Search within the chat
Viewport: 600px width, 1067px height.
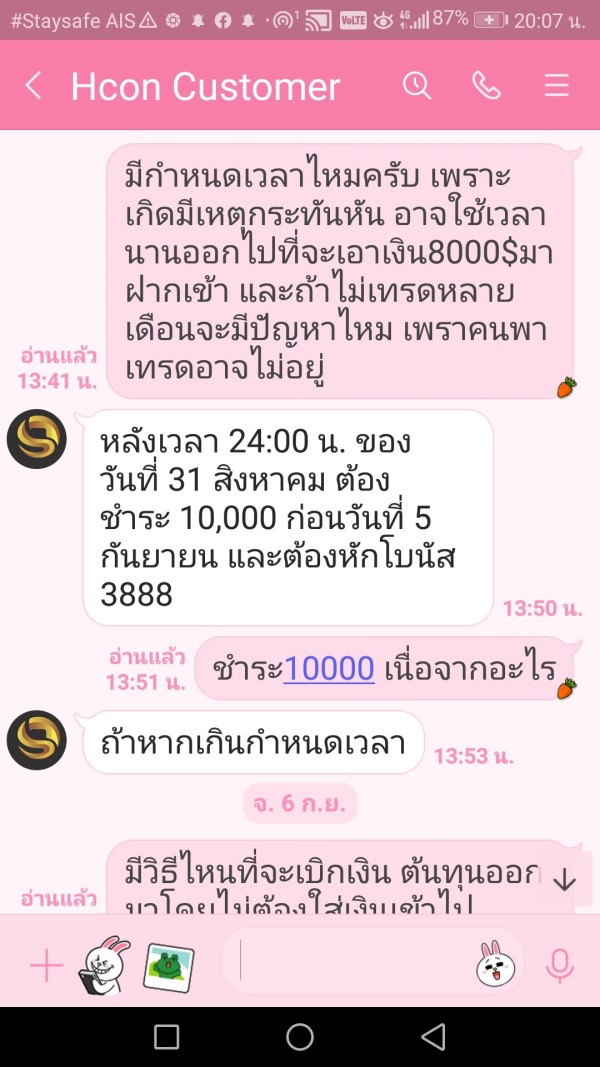click(416, 86)
